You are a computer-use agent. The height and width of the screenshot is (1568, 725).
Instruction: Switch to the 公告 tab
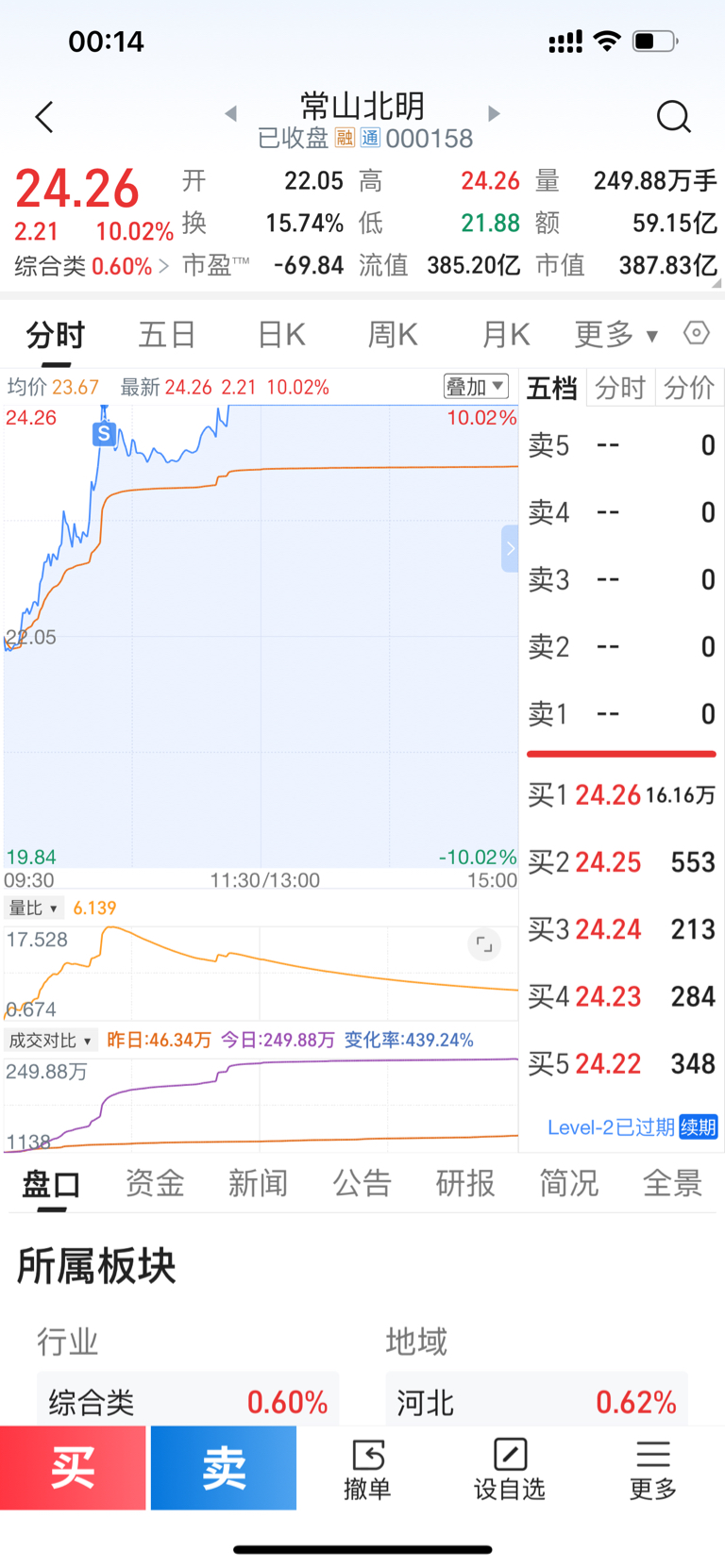(x=362, y=1183)
